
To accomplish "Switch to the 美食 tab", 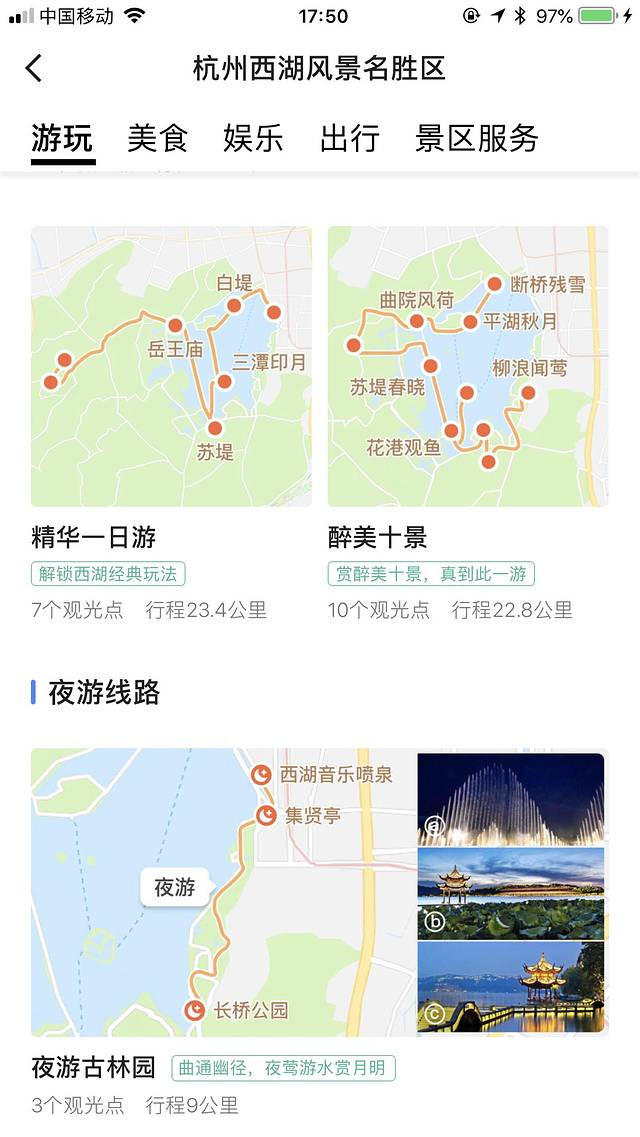I will click(158, 139).
